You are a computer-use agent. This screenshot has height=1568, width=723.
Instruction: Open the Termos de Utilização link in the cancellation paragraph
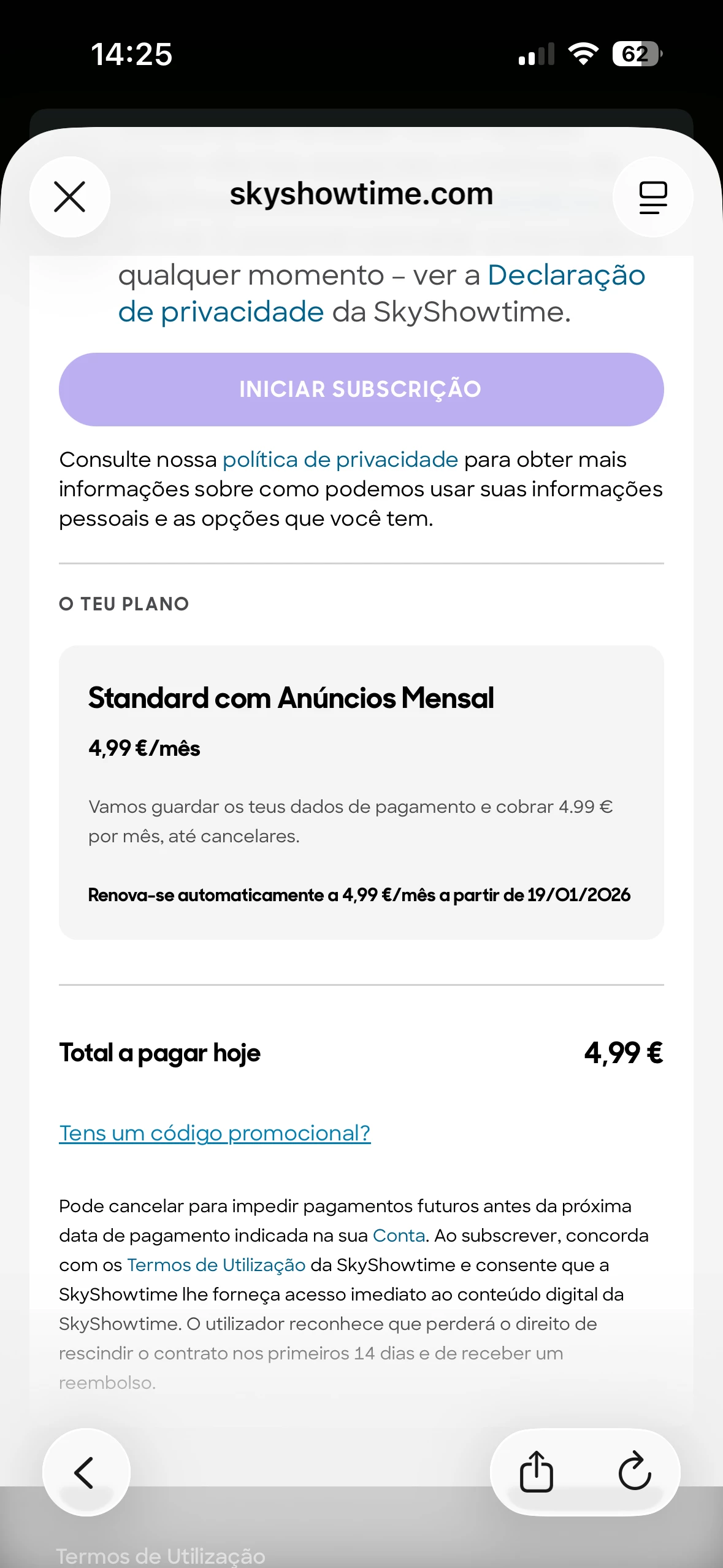pyautogui.click(x=216, y=1264)
